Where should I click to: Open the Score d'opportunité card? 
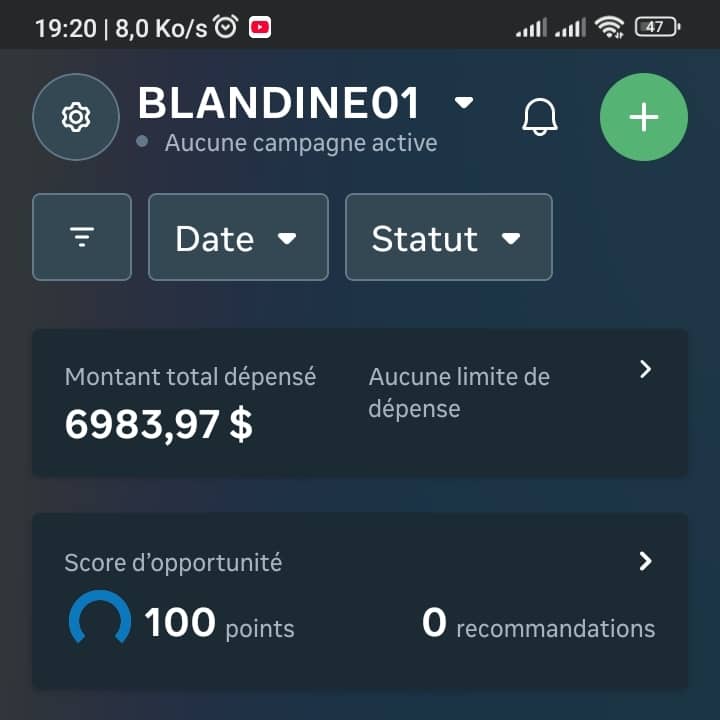tap(360, 600)
